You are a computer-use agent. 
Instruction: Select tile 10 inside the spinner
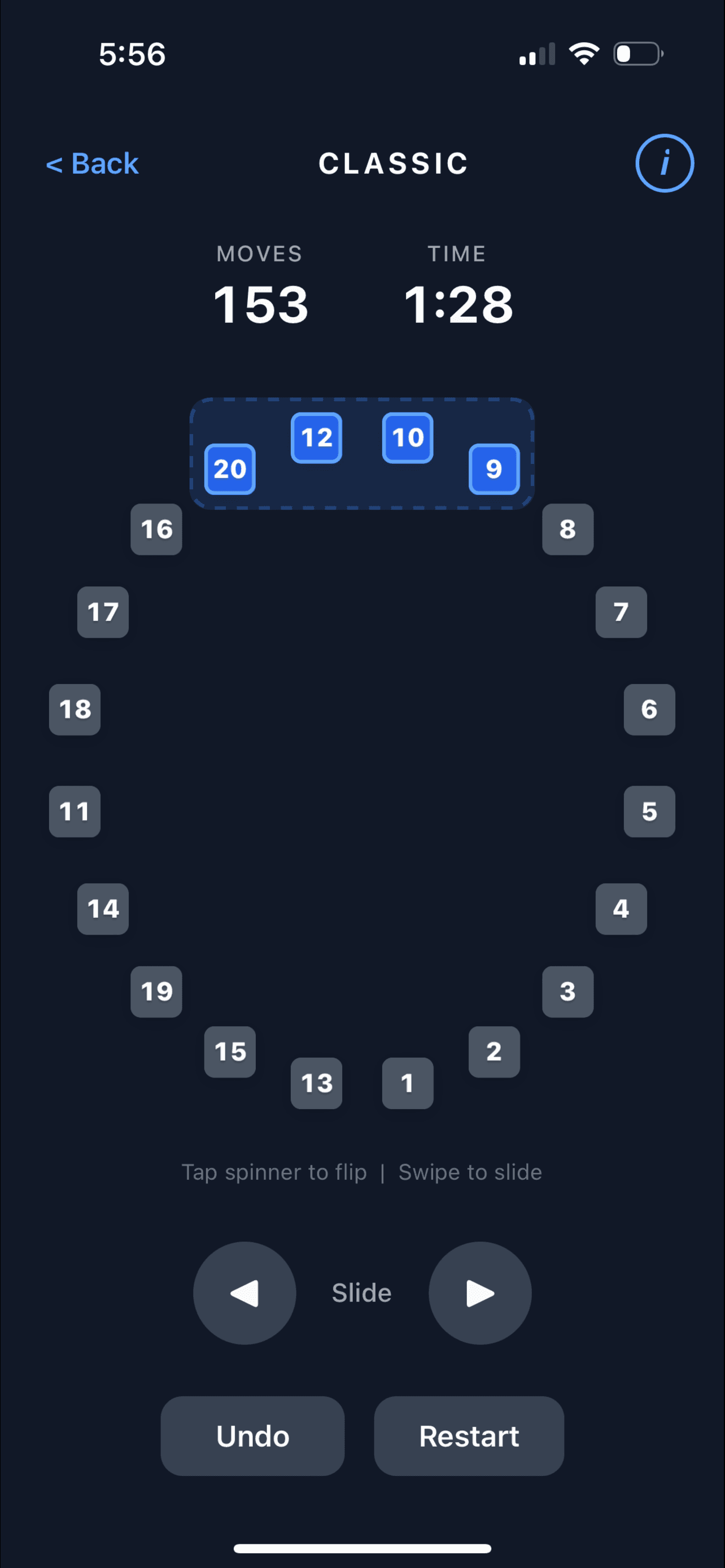407,437
